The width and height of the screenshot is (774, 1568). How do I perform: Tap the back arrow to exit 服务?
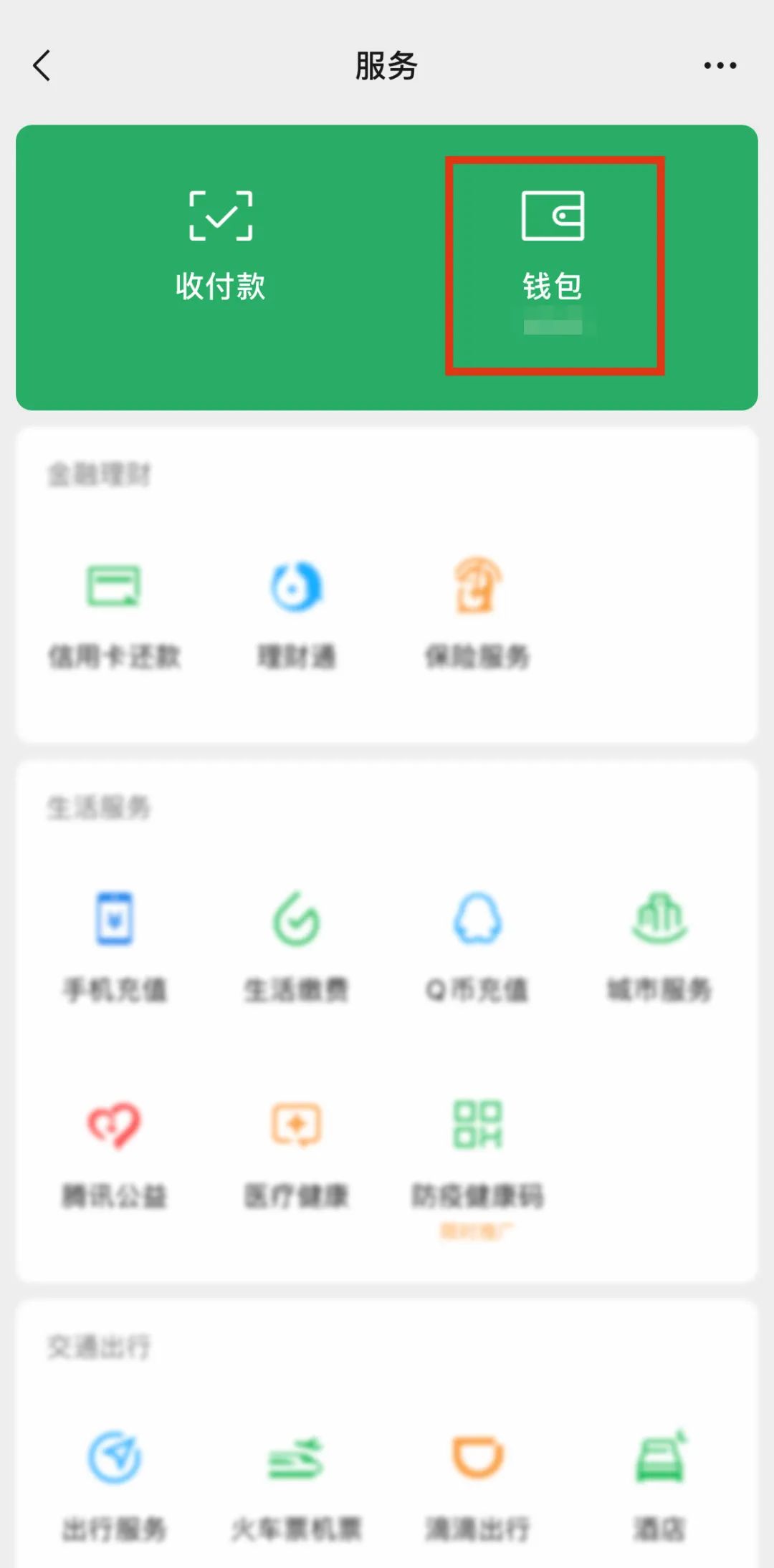point(41,64)
